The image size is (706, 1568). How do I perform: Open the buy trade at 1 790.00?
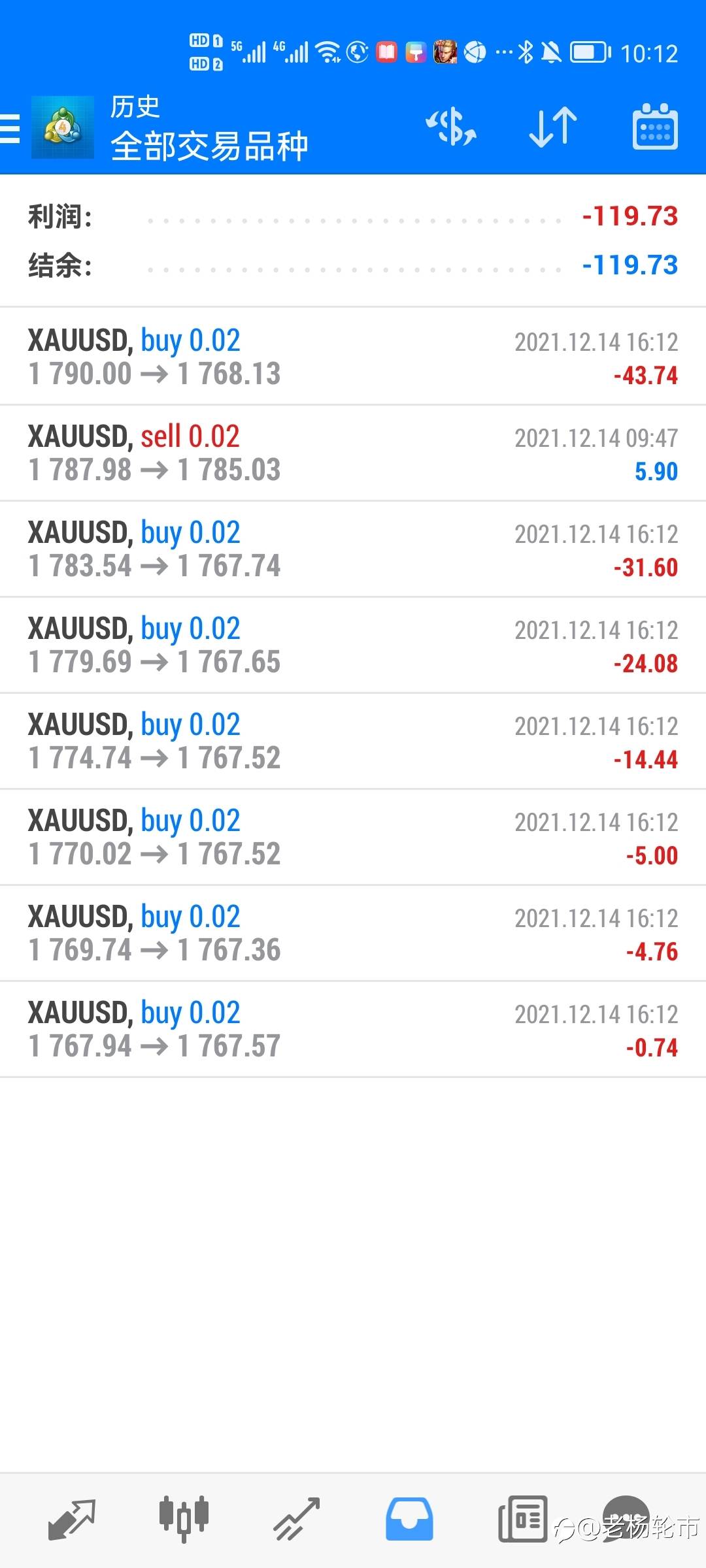(353, 357)
